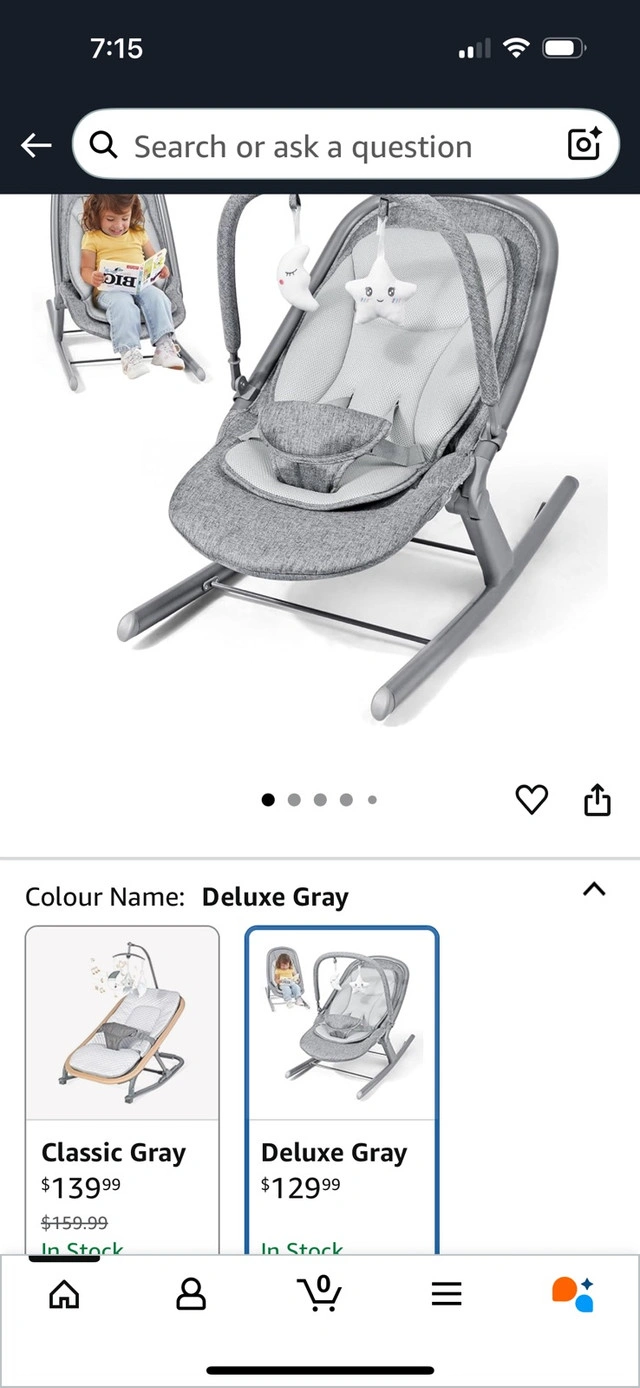Collapse the Colour Name section
Image resolution: width=640 pixels, height=1388 pixels.
tap(594, 889)
